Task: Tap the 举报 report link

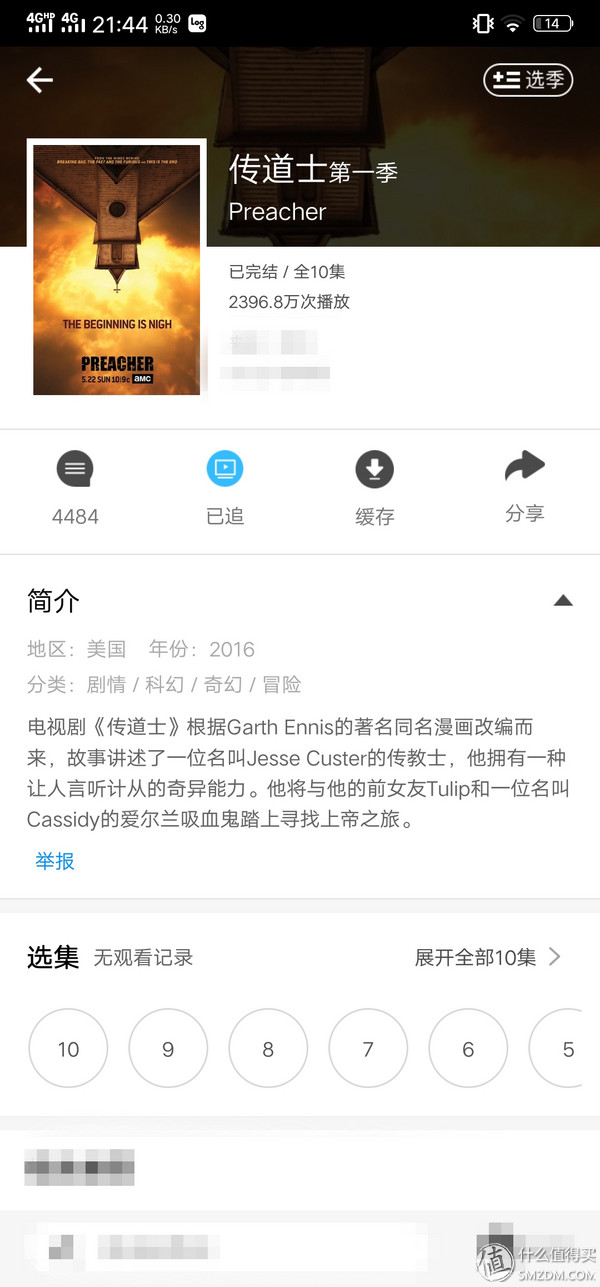Action: click(x=55, y=861)
